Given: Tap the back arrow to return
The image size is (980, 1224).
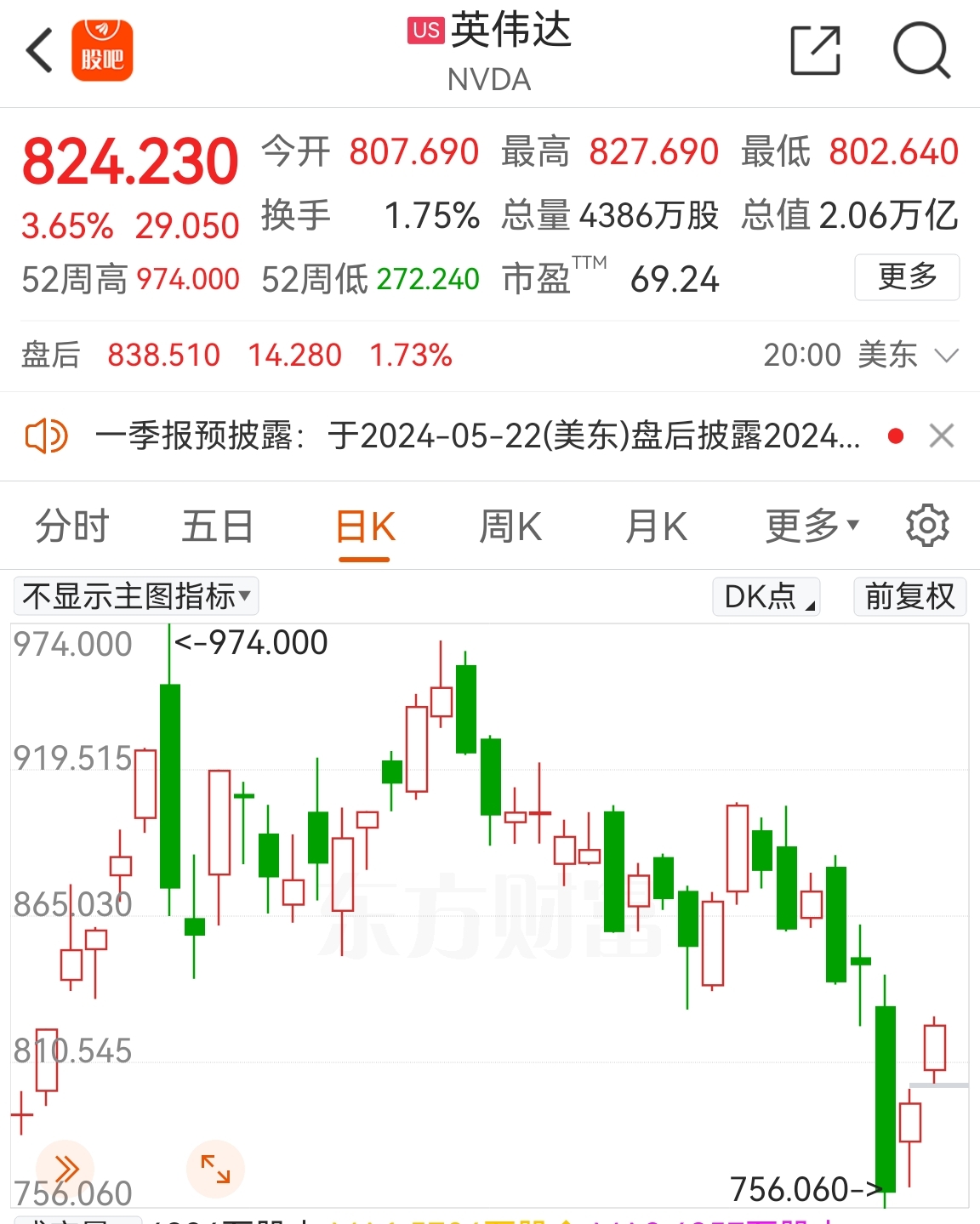Looking at the screenshot, I should pyautogui.click(x=38, y=51).
